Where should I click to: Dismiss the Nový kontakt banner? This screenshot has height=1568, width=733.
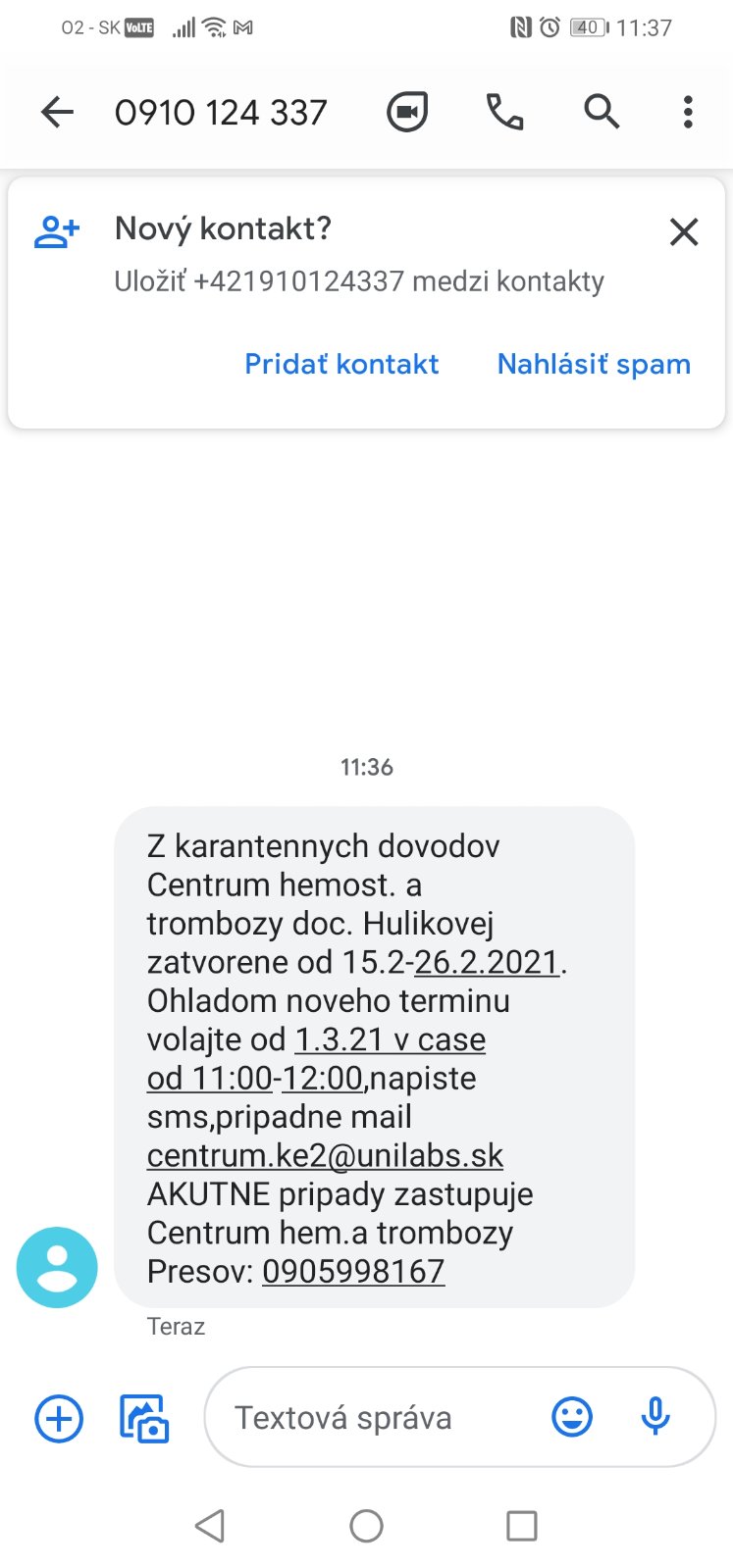(683, 232)
